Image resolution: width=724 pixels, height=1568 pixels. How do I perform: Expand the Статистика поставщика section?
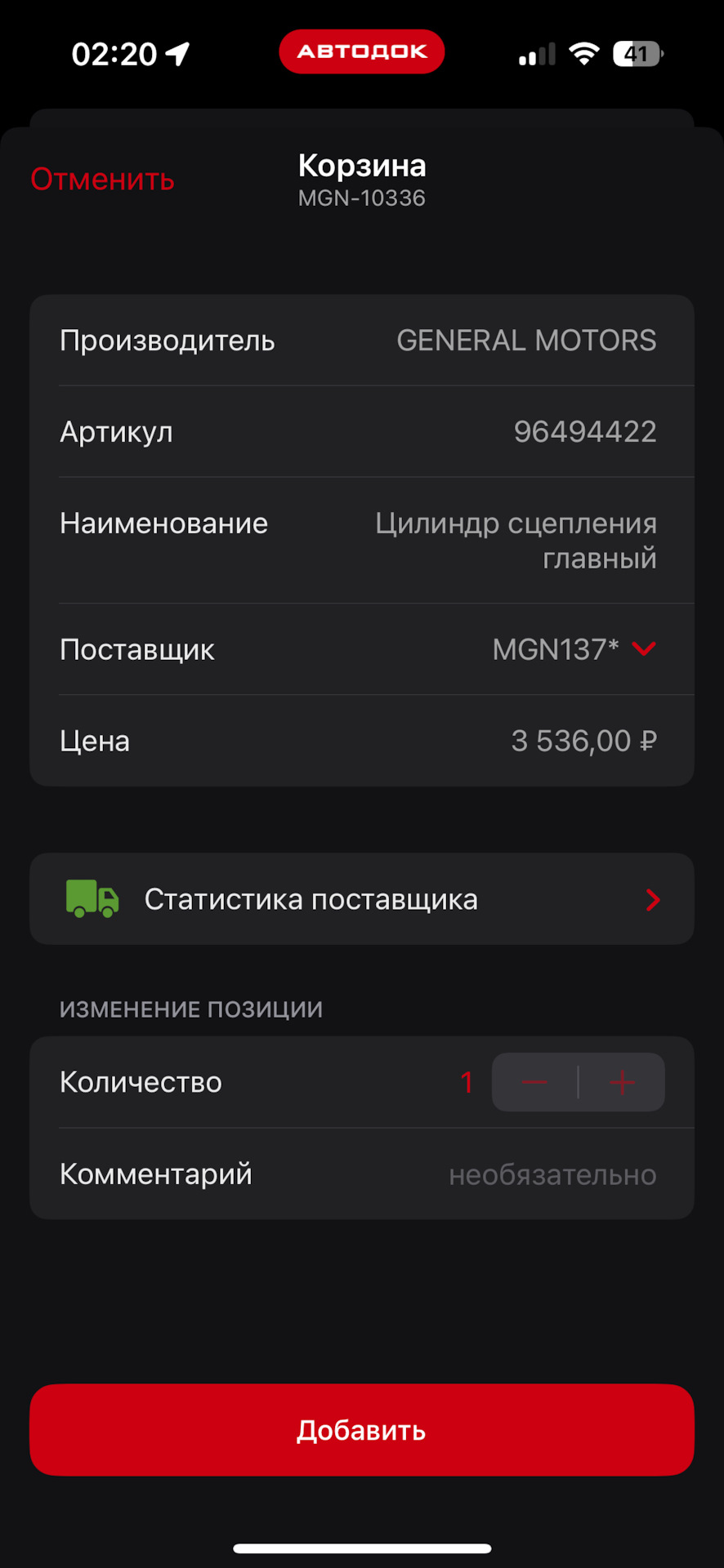(x=361, y=898)
